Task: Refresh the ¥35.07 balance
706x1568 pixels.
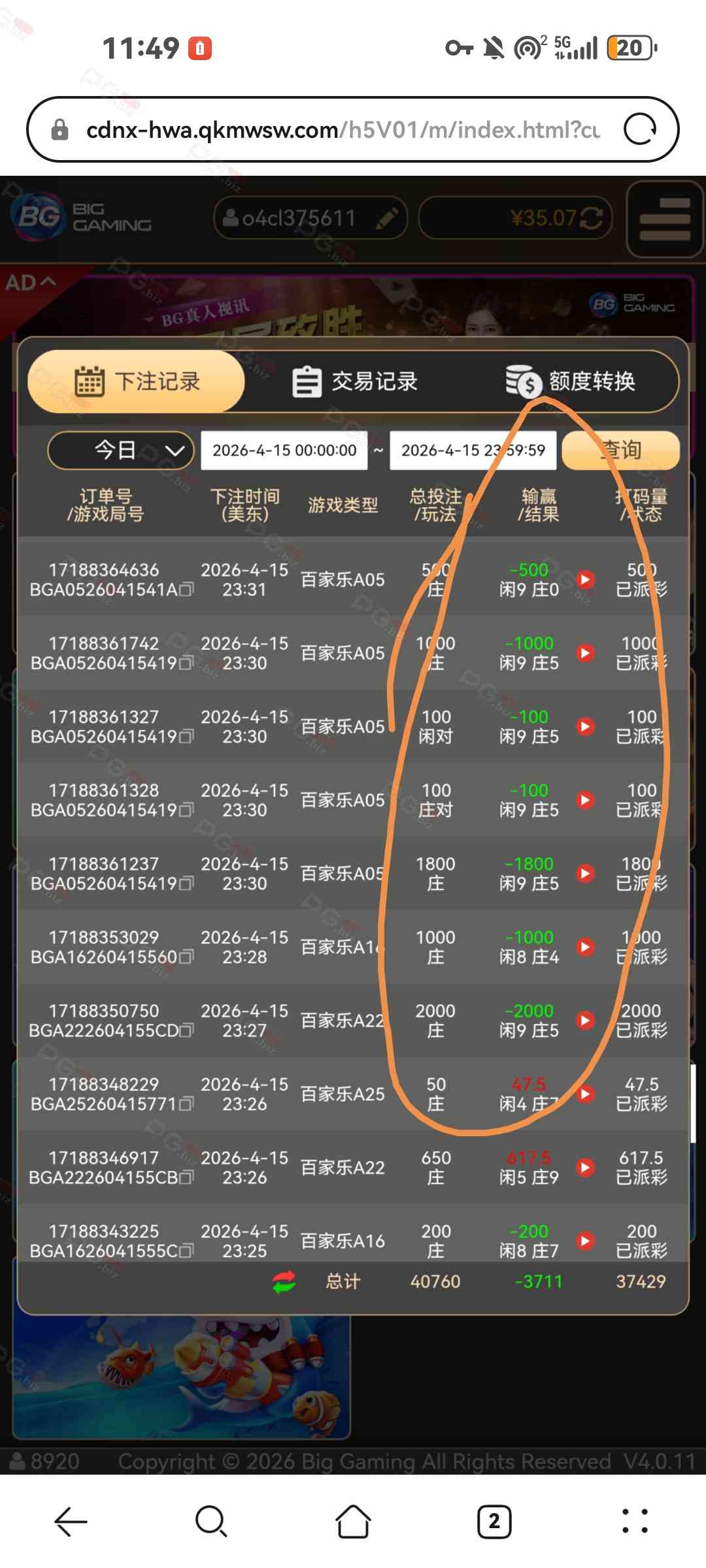Action: pyautogui.click(x=591, y=218)
